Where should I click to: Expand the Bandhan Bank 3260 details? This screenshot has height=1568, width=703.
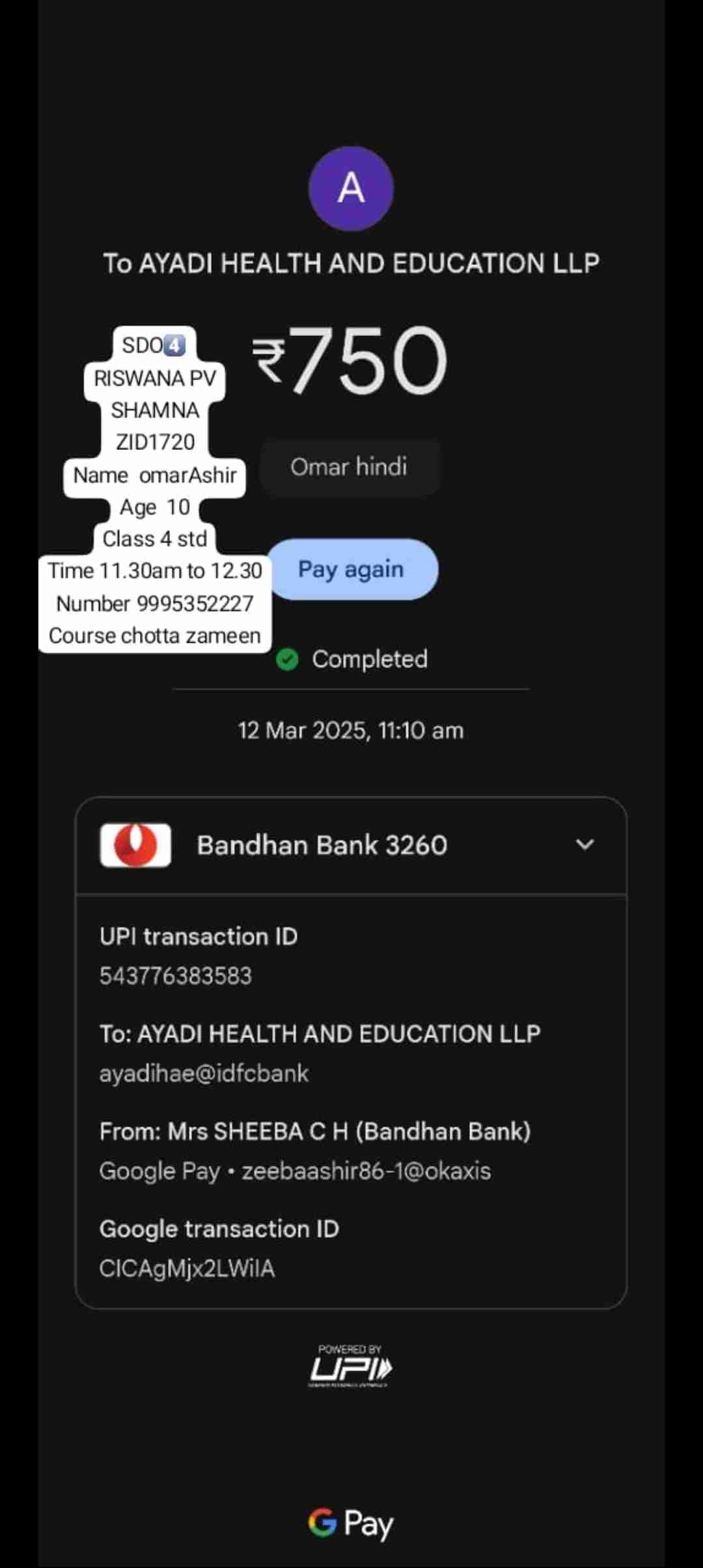pyautogui.click(x=585, y=845)
